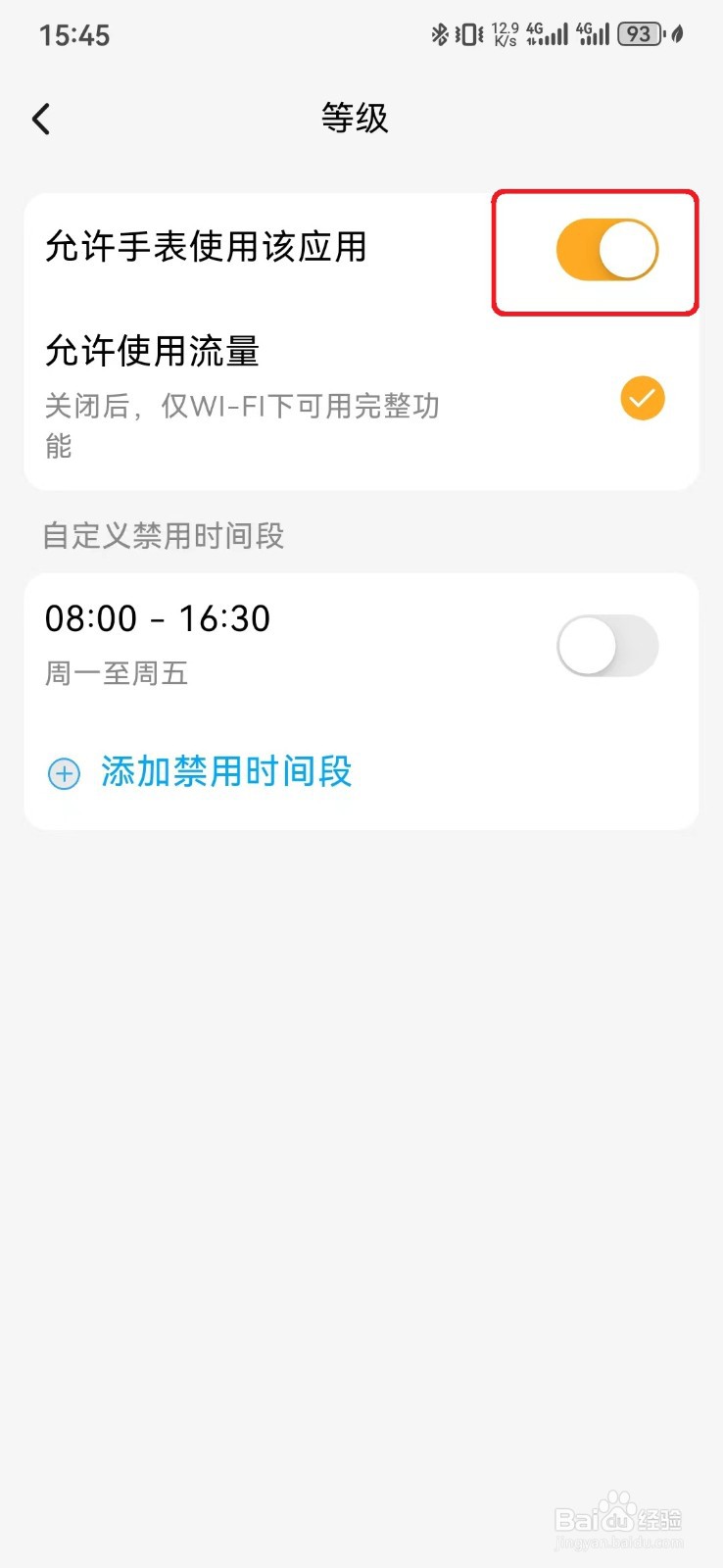Tap the vibrate mode icon
Screen dimensions: 723x1568
click(466, 32)
